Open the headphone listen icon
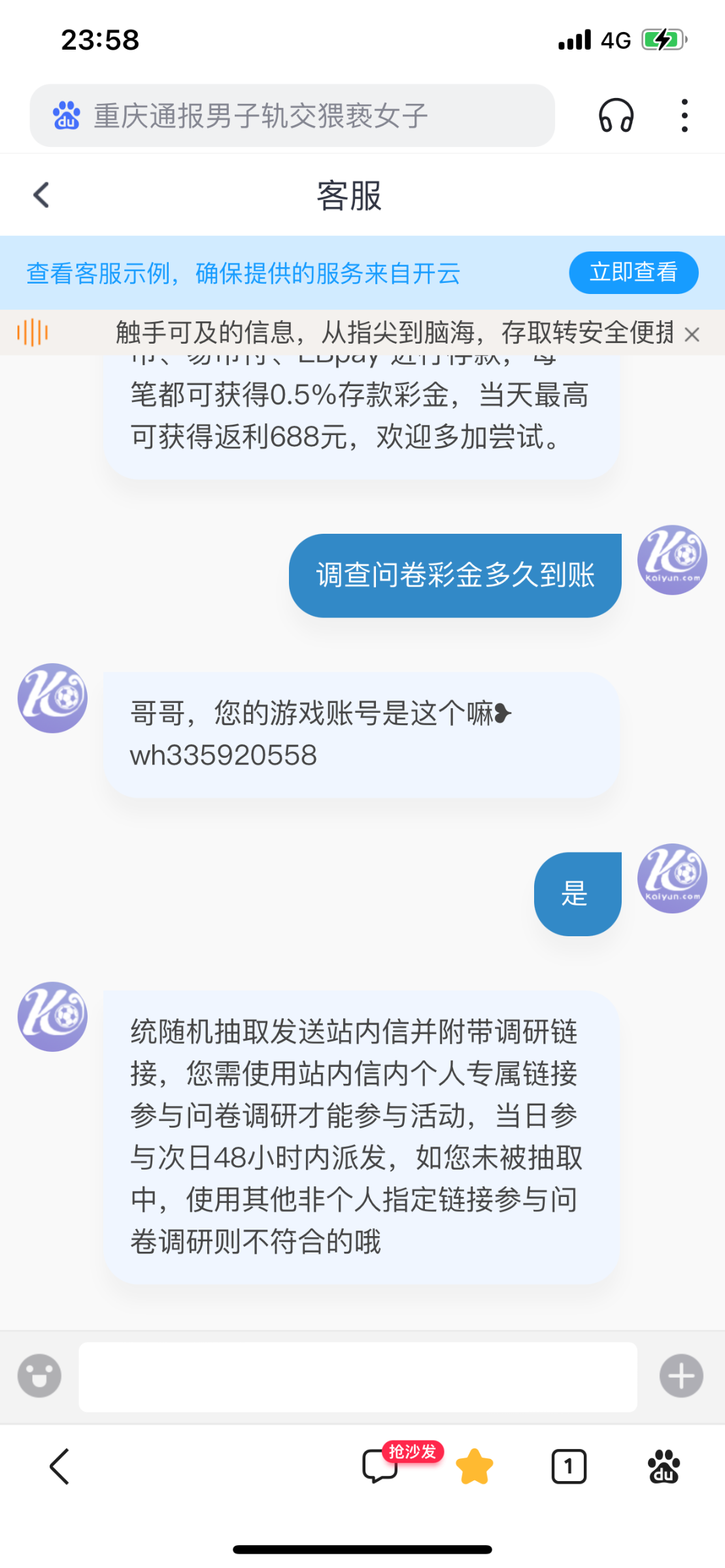The height and width of the screenshot is (1568, 725). (x=616, y=116)
